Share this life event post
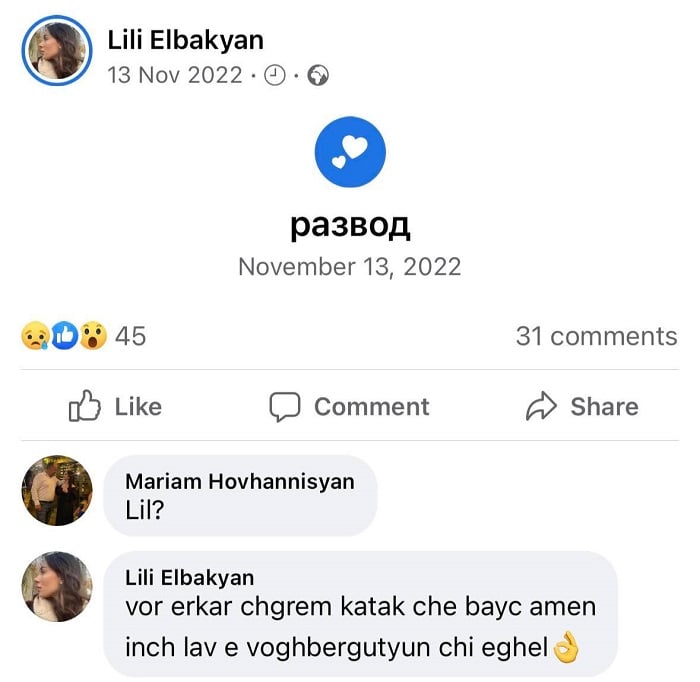The image size is (700, 682). pyautogui.click(x=582, y=407)
